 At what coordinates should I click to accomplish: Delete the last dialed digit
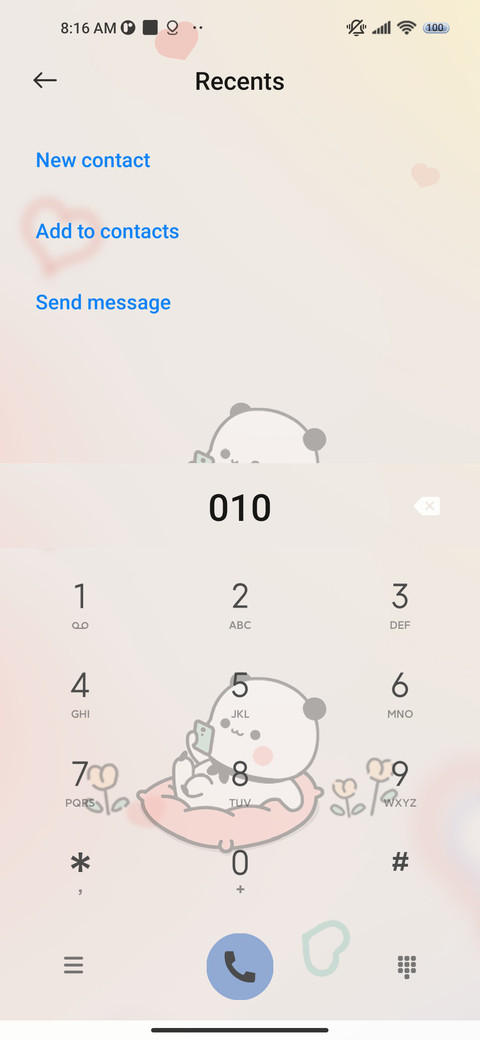tap(427, 507)
